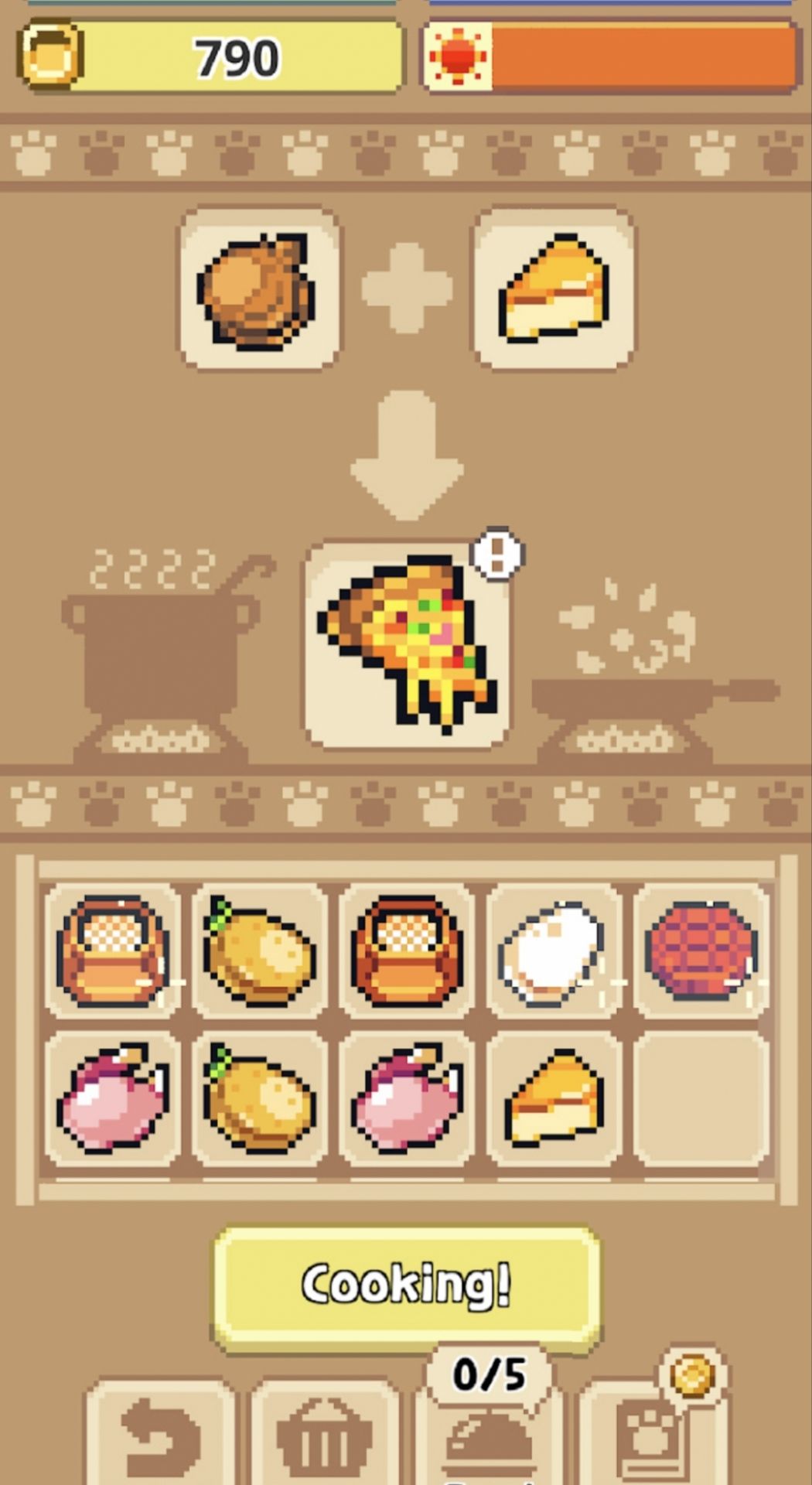Remove the dough from the first ingredient slot
Image resolution: width=812 pixels, height=1485 pixels.
tap(259, 288)
